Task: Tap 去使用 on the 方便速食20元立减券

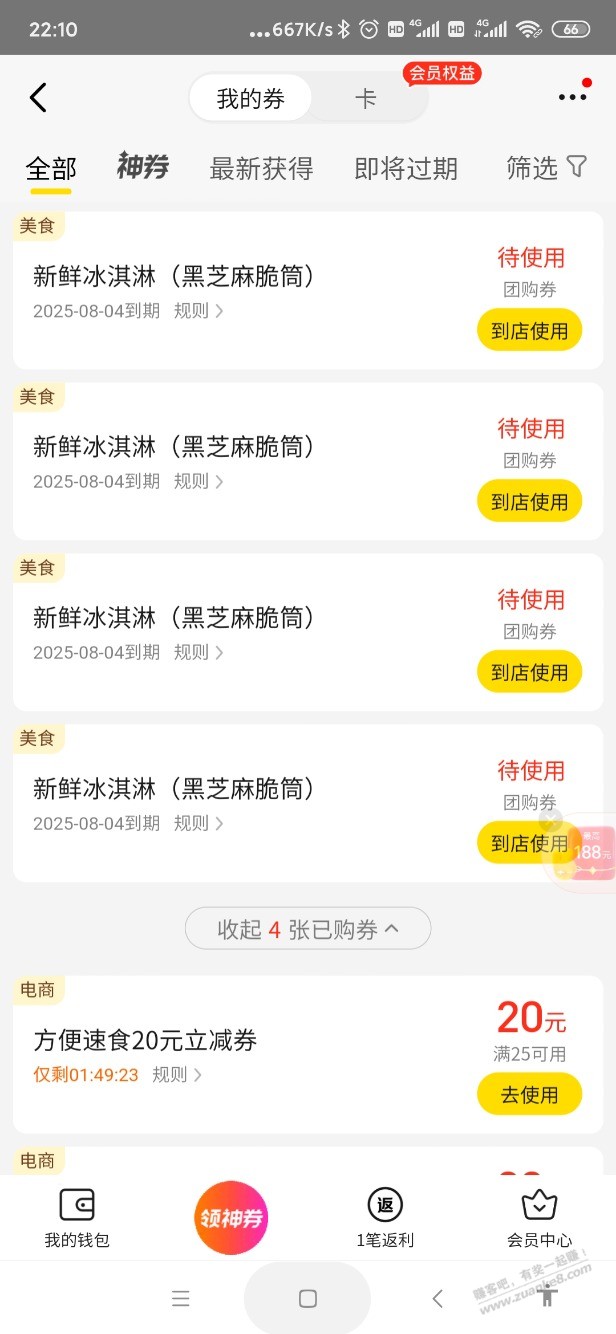Action: point(529,1094)
